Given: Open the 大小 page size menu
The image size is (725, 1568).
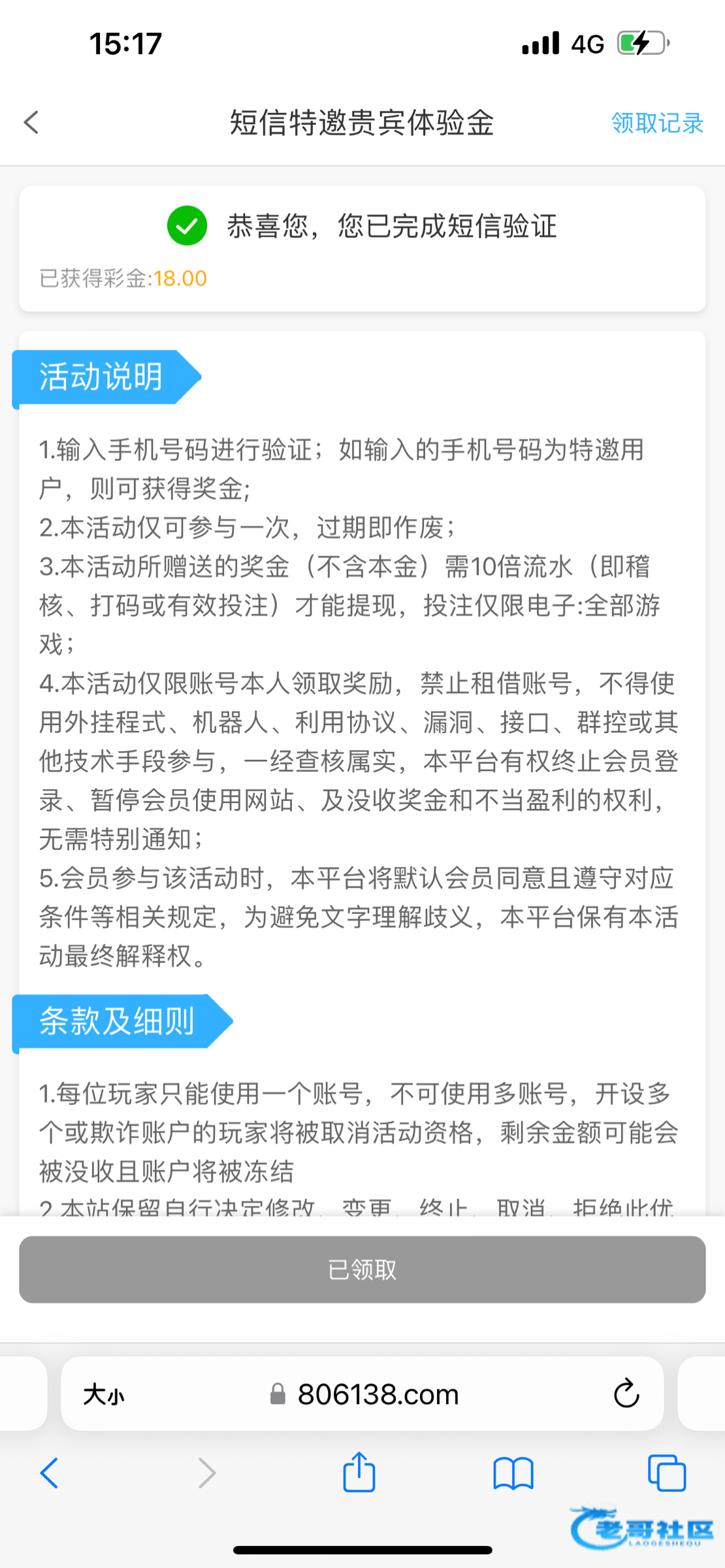Looking at the screenshot, I should (103, 1395).
